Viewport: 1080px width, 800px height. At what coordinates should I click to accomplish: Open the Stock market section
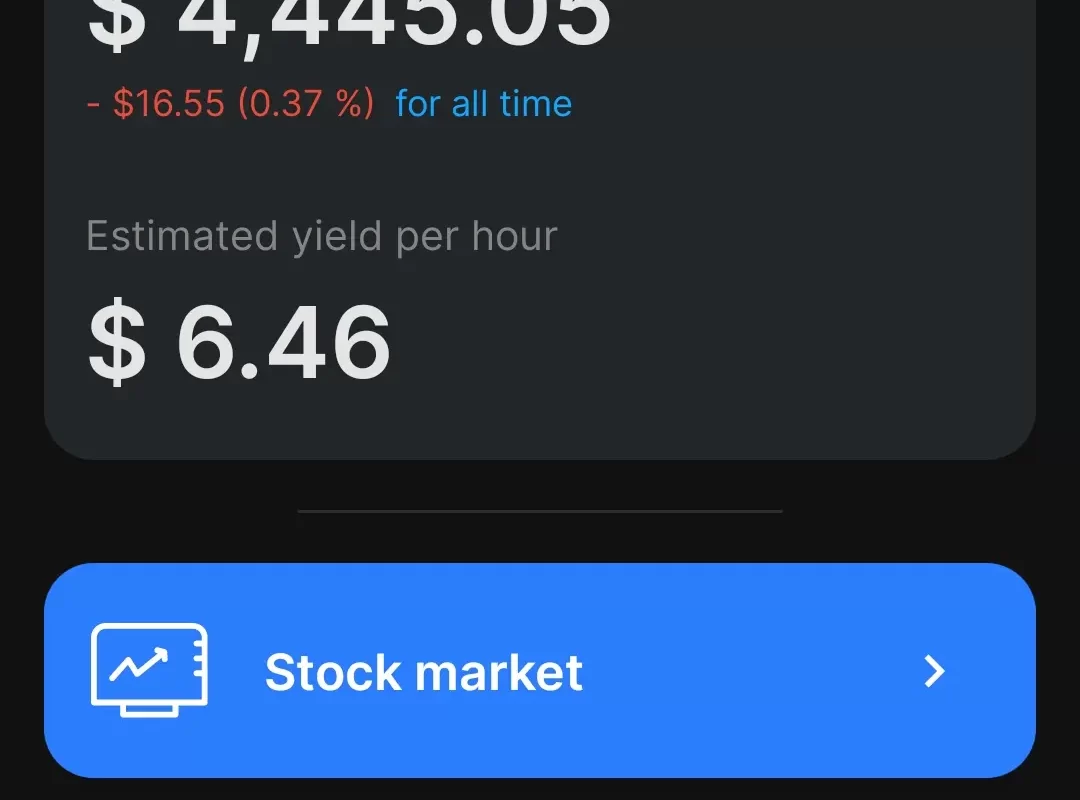(x=539, y=670)
